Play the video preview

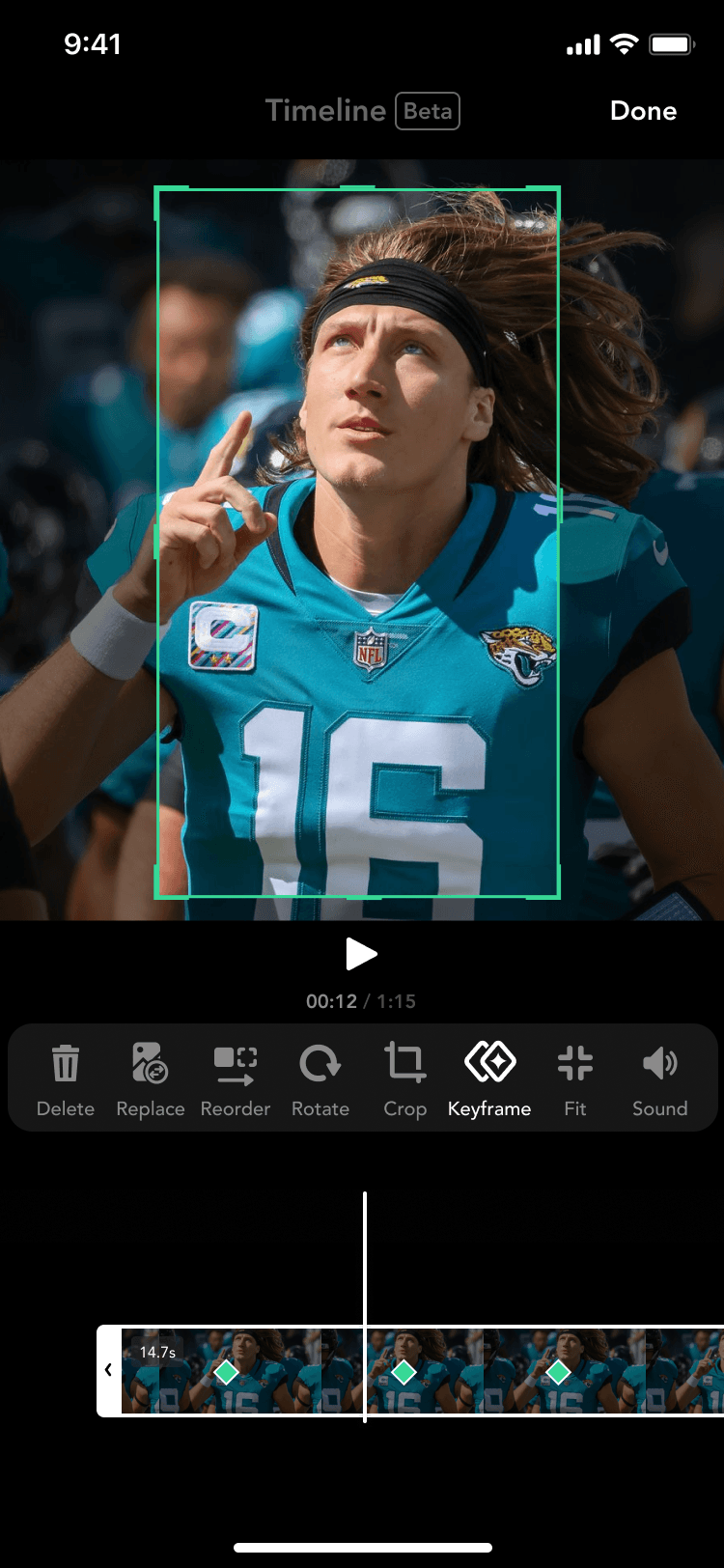click(x=361, y=954)
